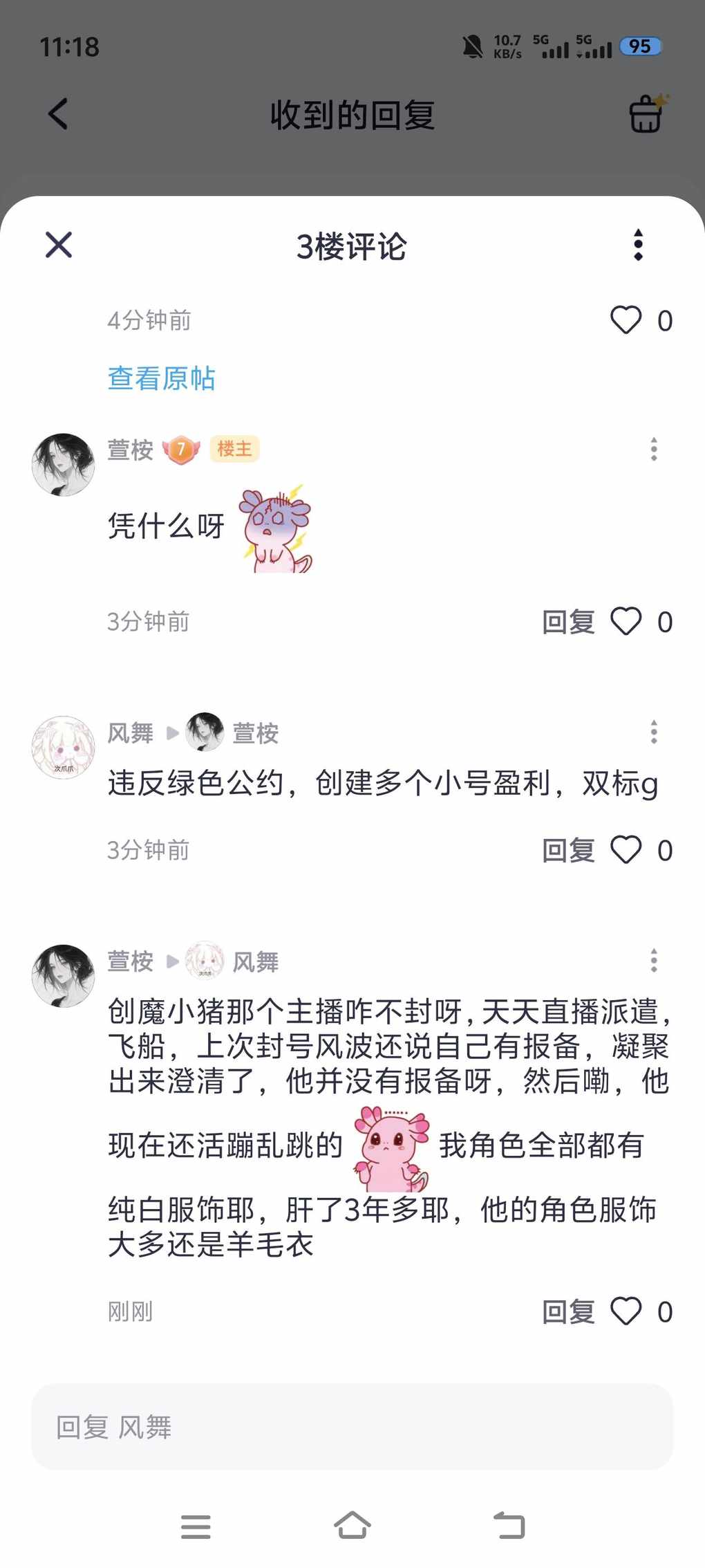
Task: Like the 创魔小猪 comment posted 刚刚
Action: 626,1311
